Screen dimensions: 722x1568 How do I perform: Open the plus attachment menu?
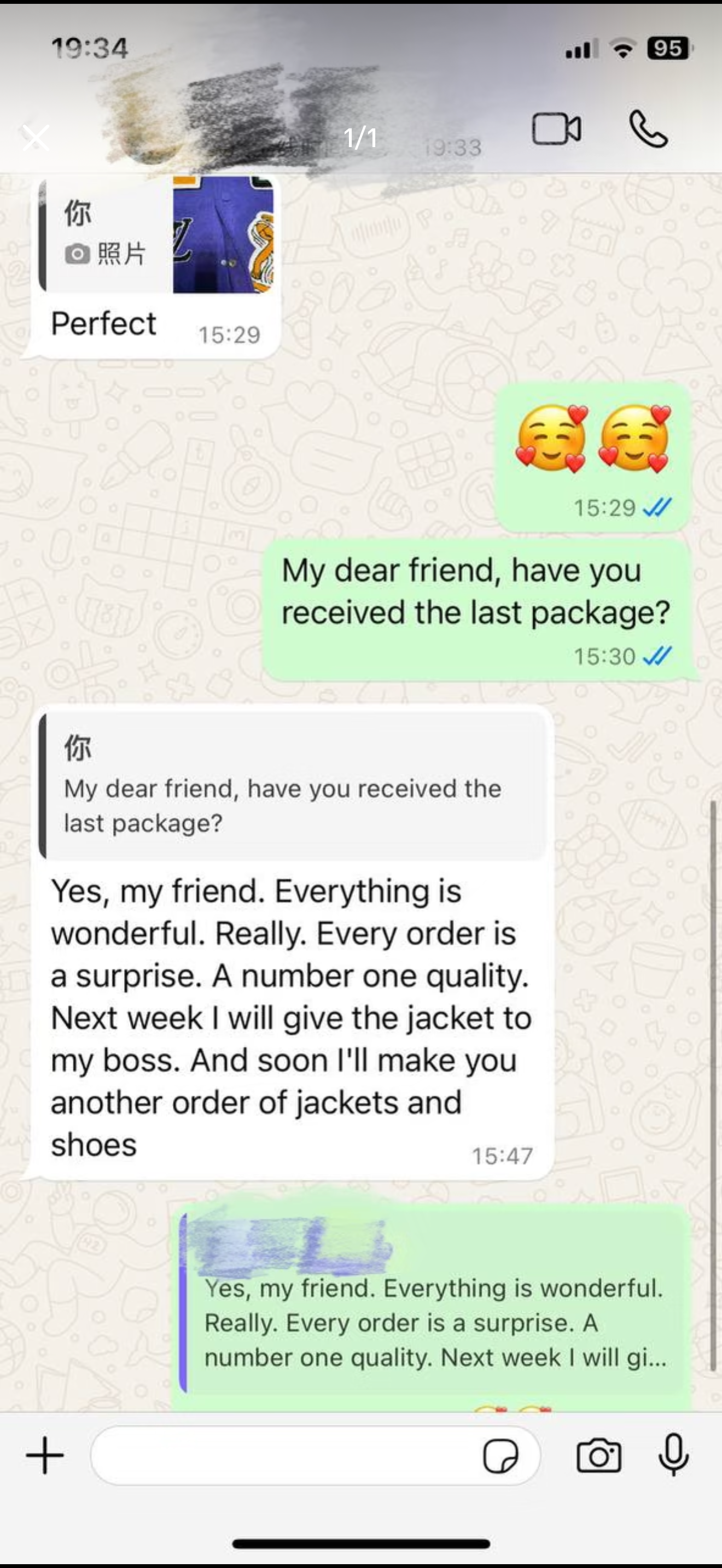coord(45,1455)
